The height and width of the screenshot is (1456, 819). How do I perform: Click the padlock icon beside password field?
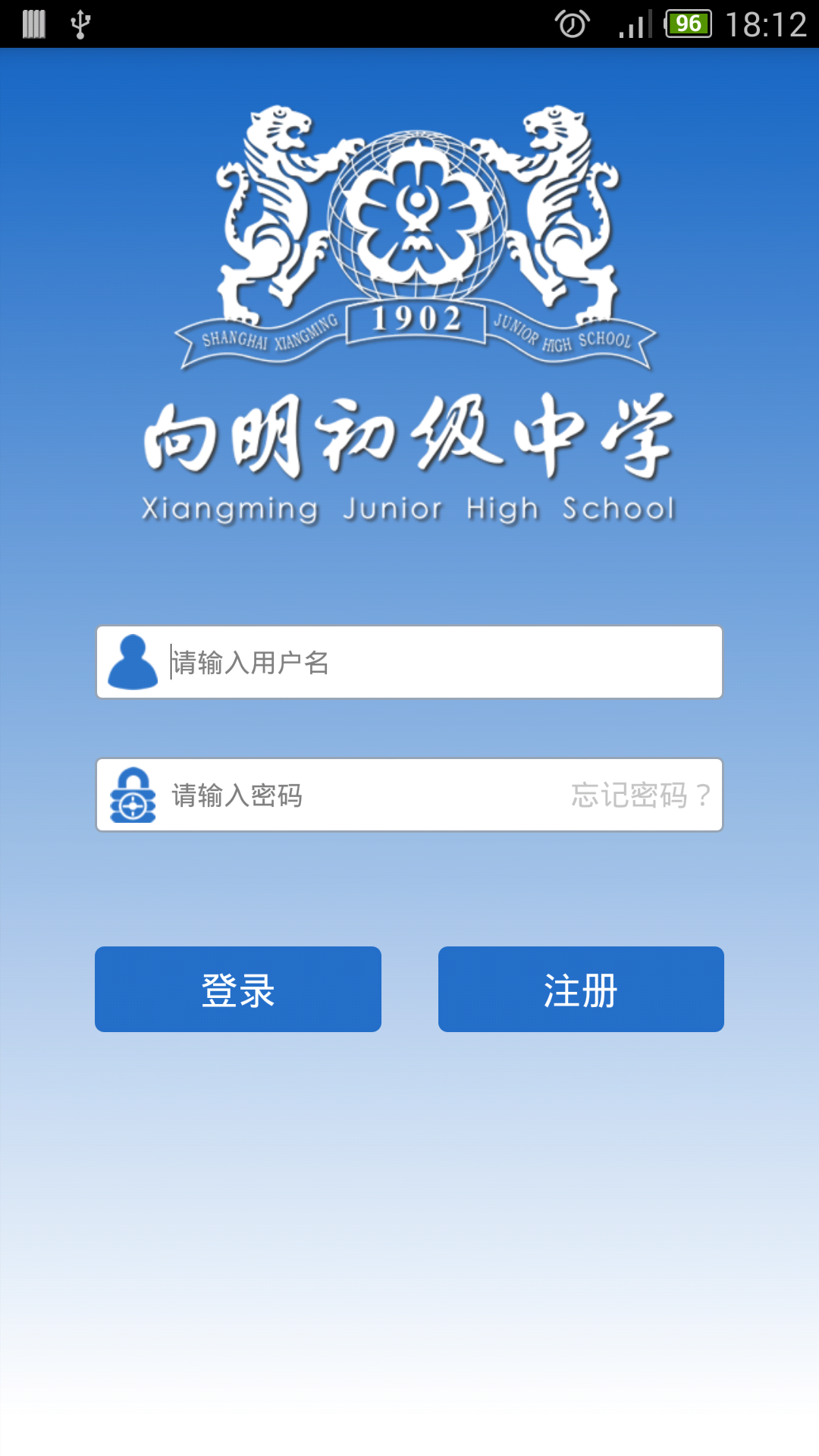click(133, 795)
